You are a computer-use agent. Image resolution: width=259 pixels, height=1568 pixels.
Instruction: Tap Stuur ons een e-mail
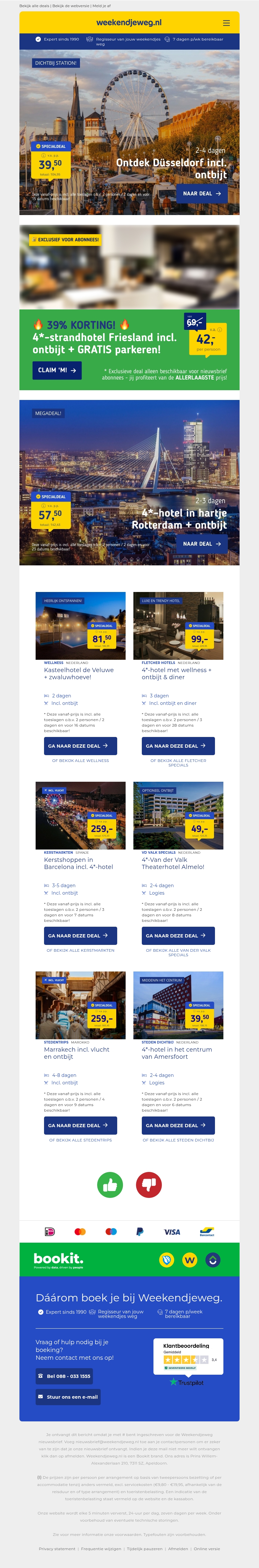tap(68, 1397)
